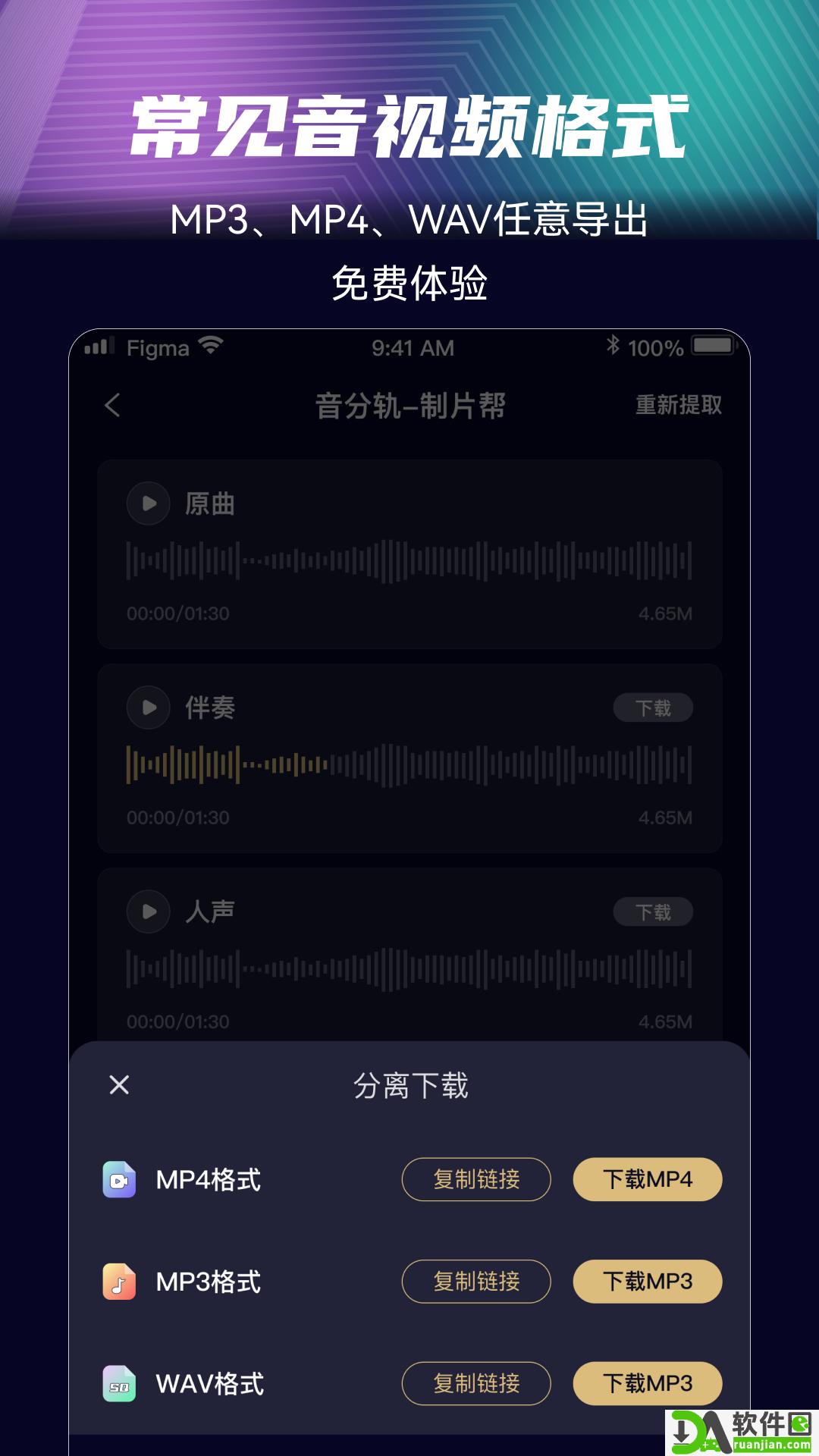Toggle download for the 人声 track
This screenshot has width=819, height=1456.
click(653, 912)
